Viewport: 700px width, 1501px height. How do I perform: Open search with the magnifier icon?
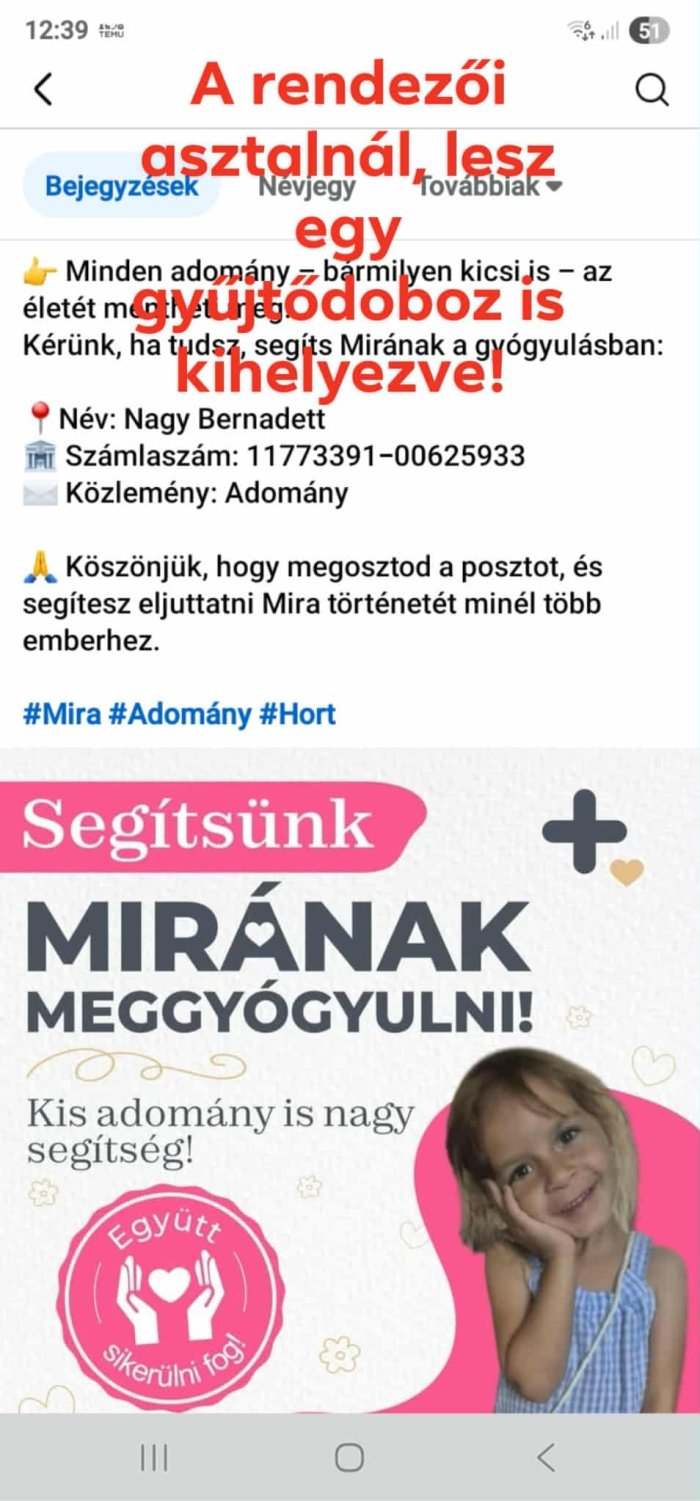[652, 90]
